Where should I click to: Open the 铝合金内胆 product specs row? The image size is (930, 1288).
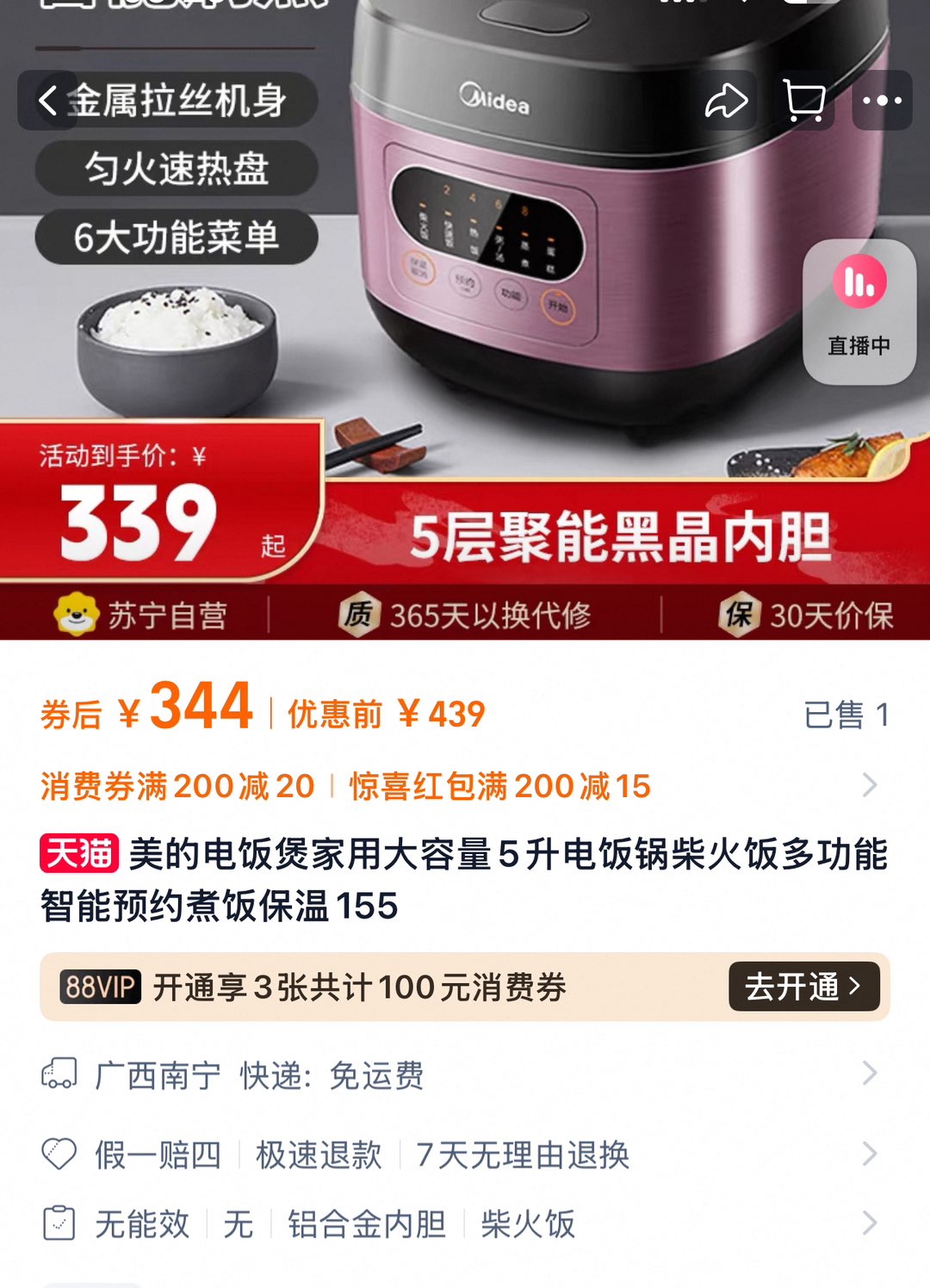click(x=465, y=1223)
